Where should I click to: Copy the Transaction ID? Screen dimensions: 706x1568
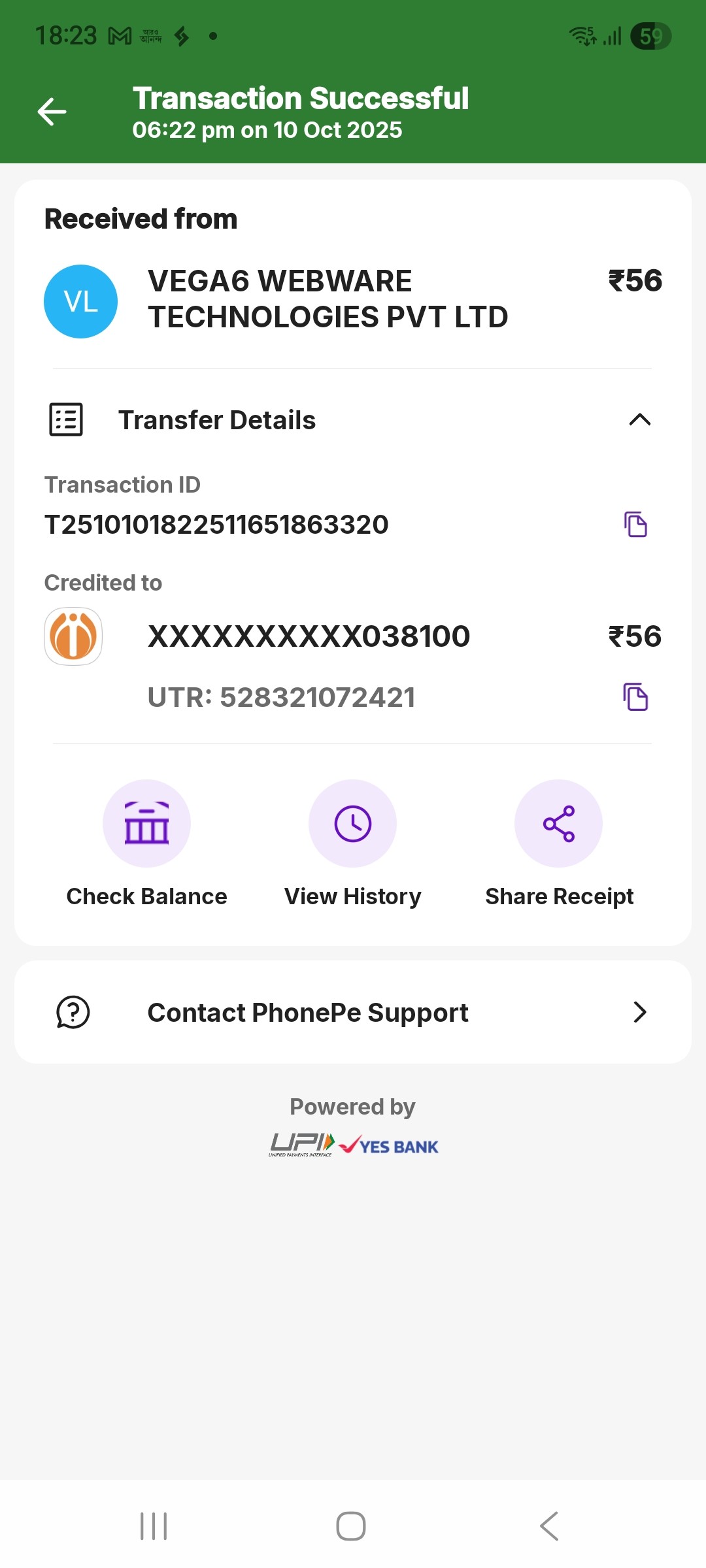tap(635, 524)
